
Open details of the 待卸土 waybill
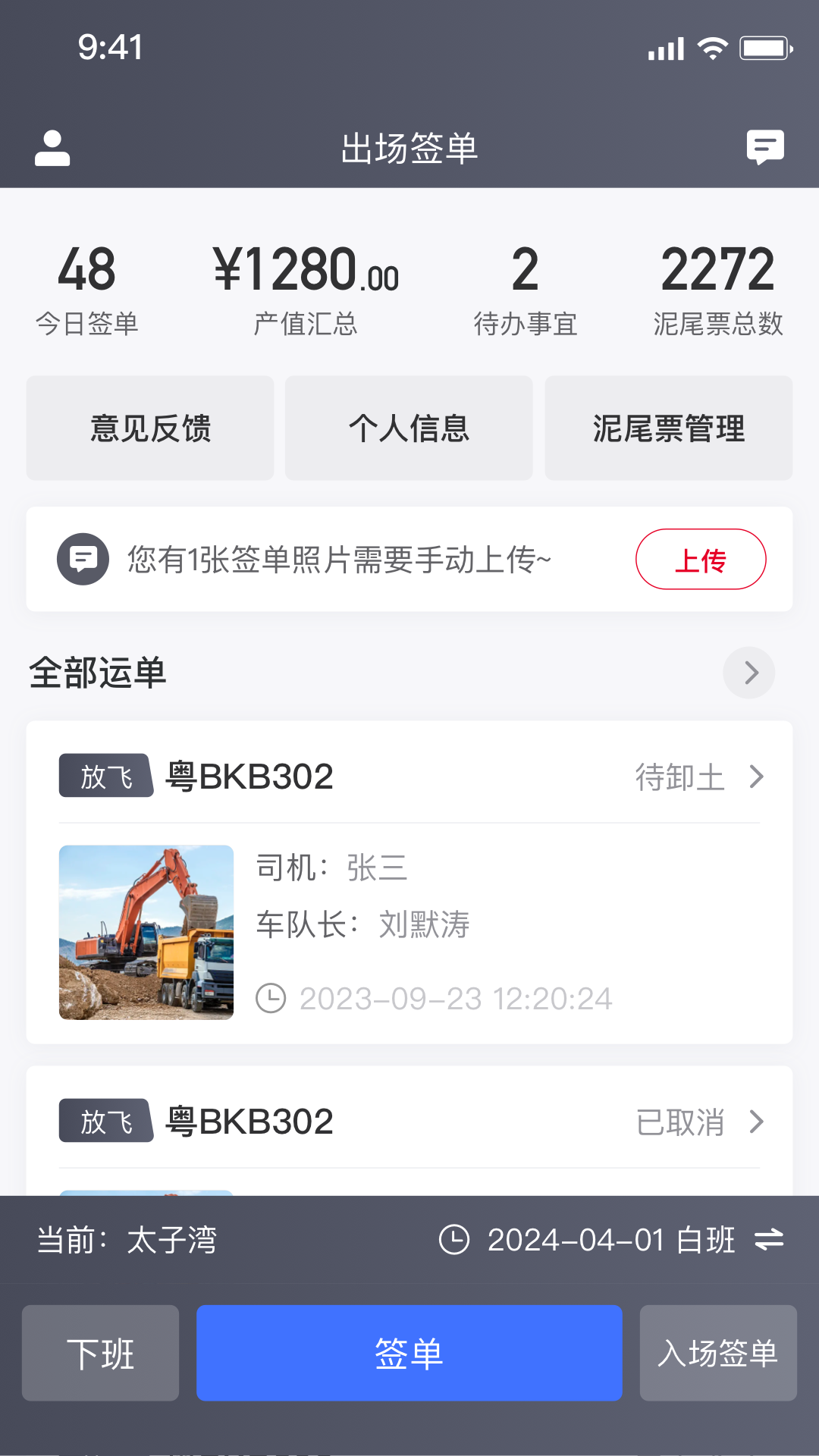(x=756, y=776)
